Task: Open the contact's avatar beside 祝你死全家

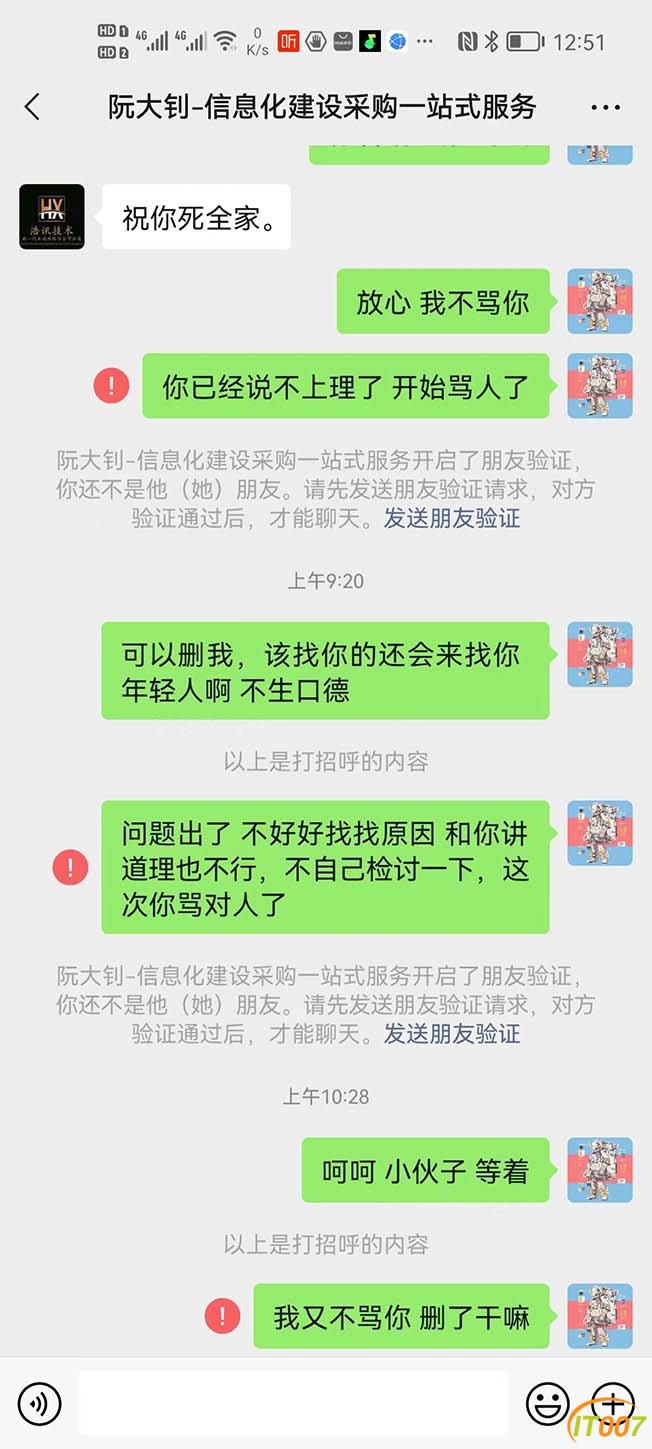Action: [52, 217]
